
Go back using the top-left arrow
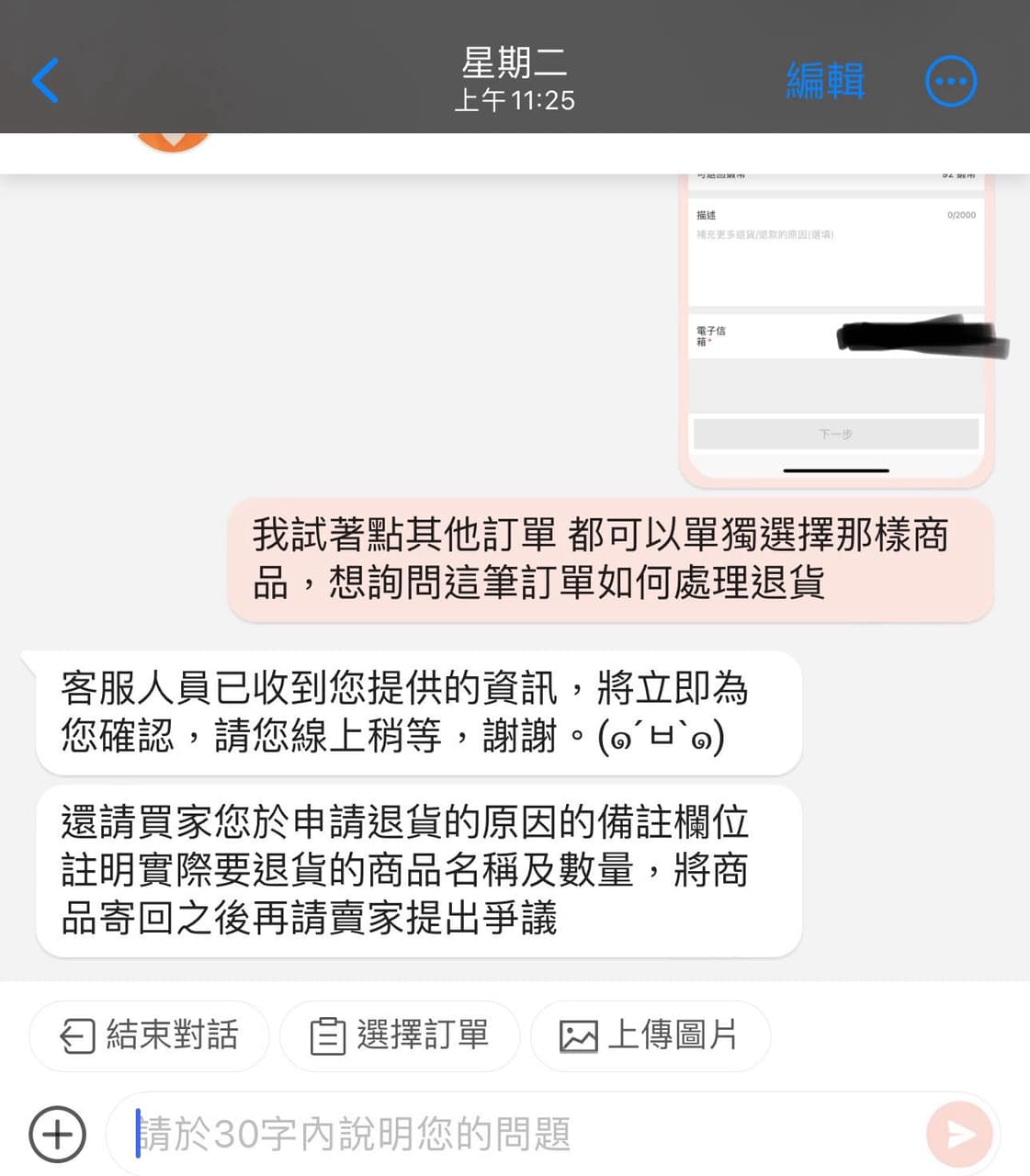(46, 81)
